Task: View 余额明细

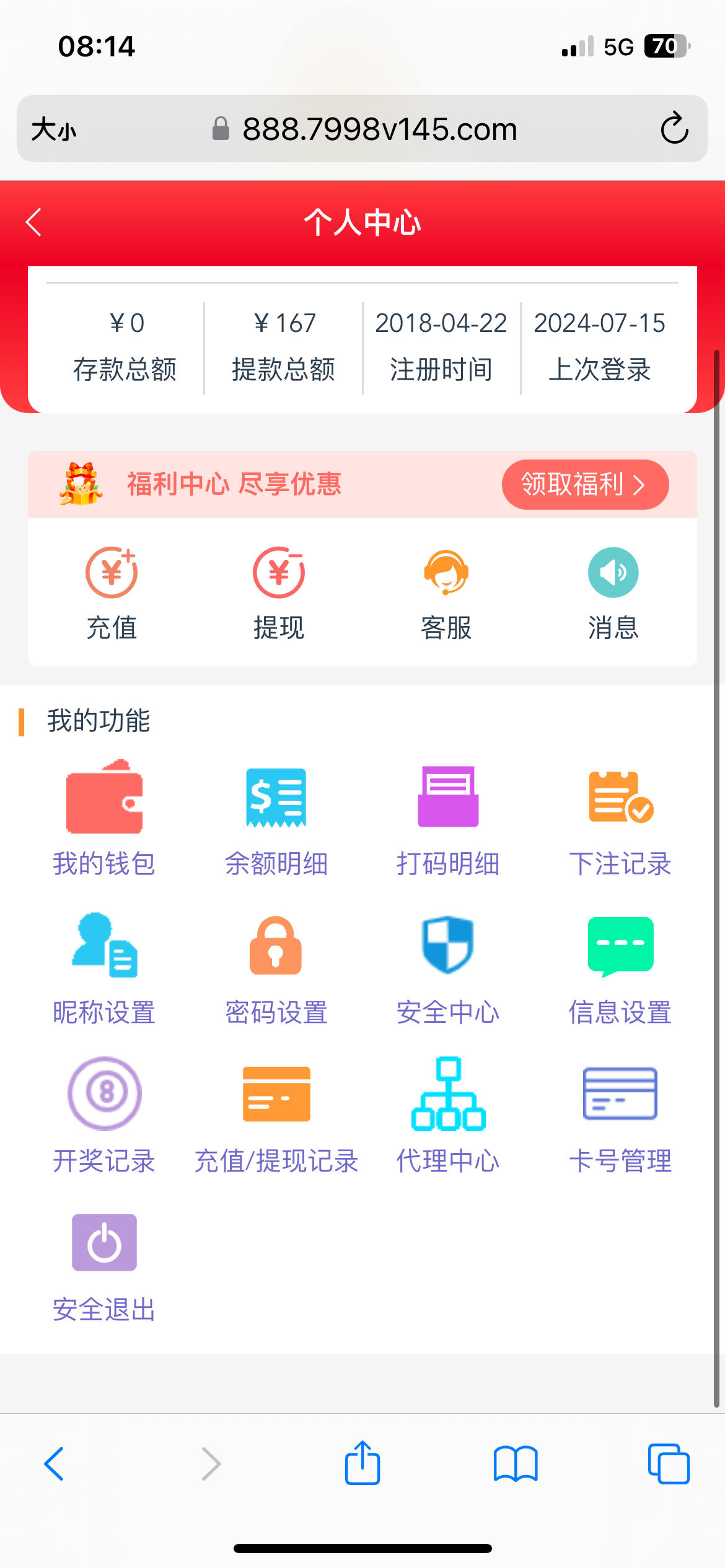Action: point(276,817)
